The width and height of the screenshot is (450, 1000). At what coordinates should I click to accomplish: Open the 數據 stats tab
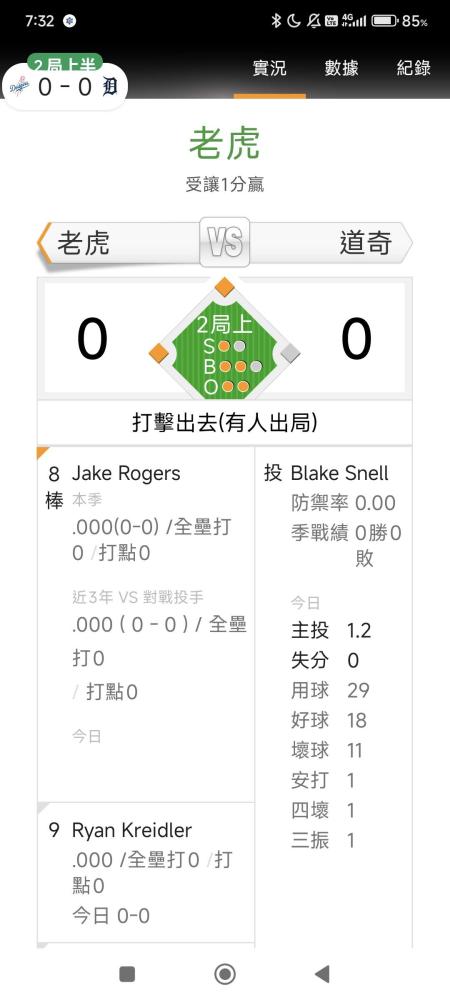[x=342, y=69]
